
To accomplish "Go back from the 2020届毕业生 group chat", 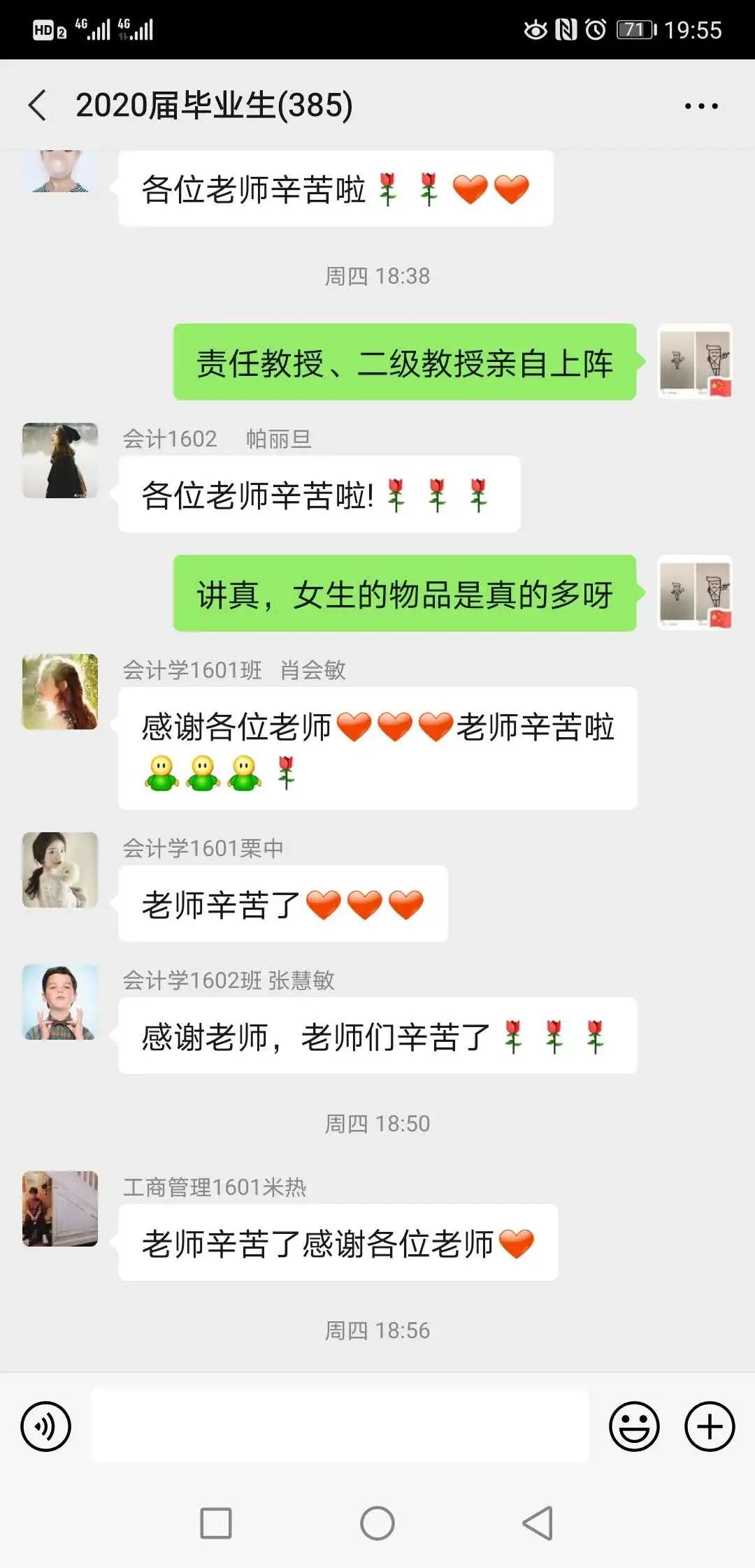I will click(x=38, y=106).
